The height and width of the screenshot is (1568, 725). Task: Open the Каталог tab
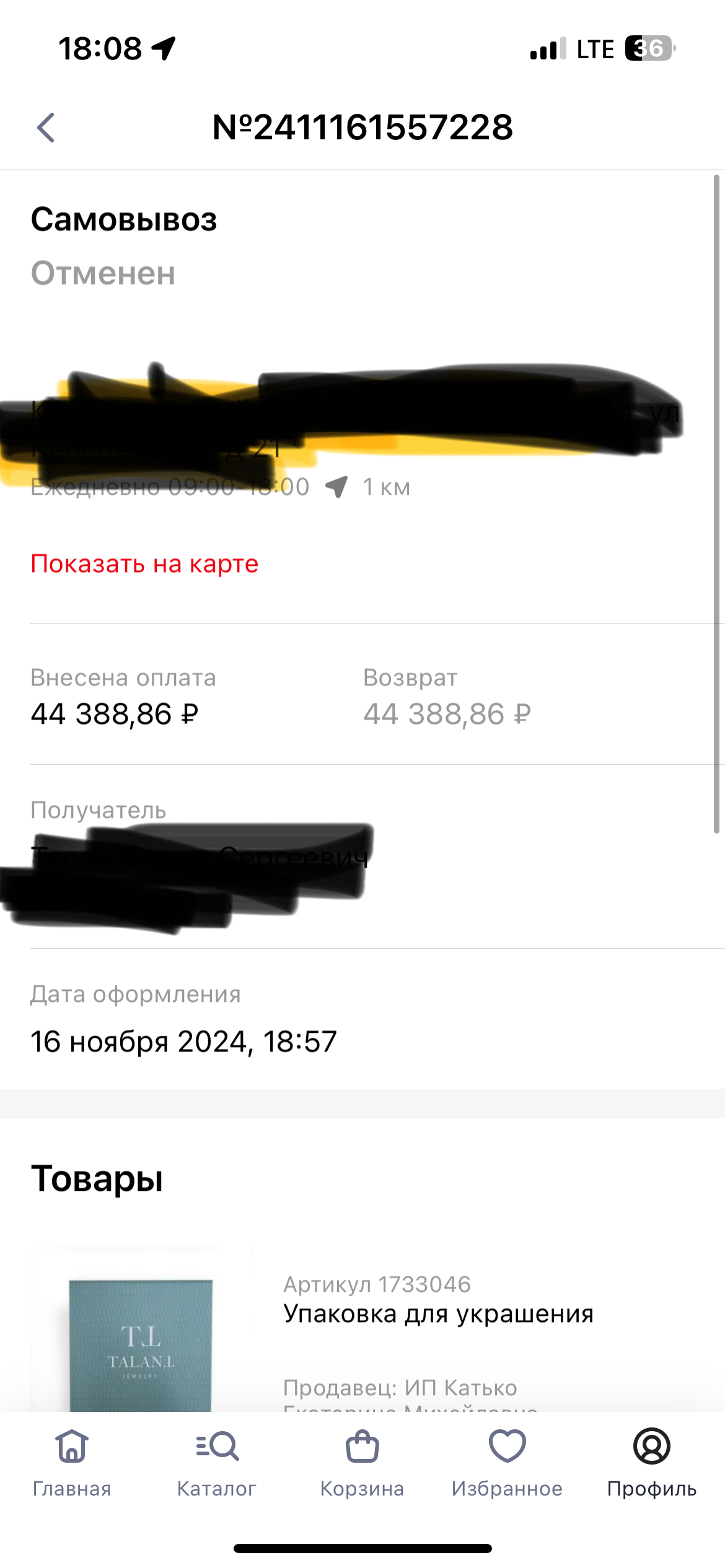(217, 1461)
